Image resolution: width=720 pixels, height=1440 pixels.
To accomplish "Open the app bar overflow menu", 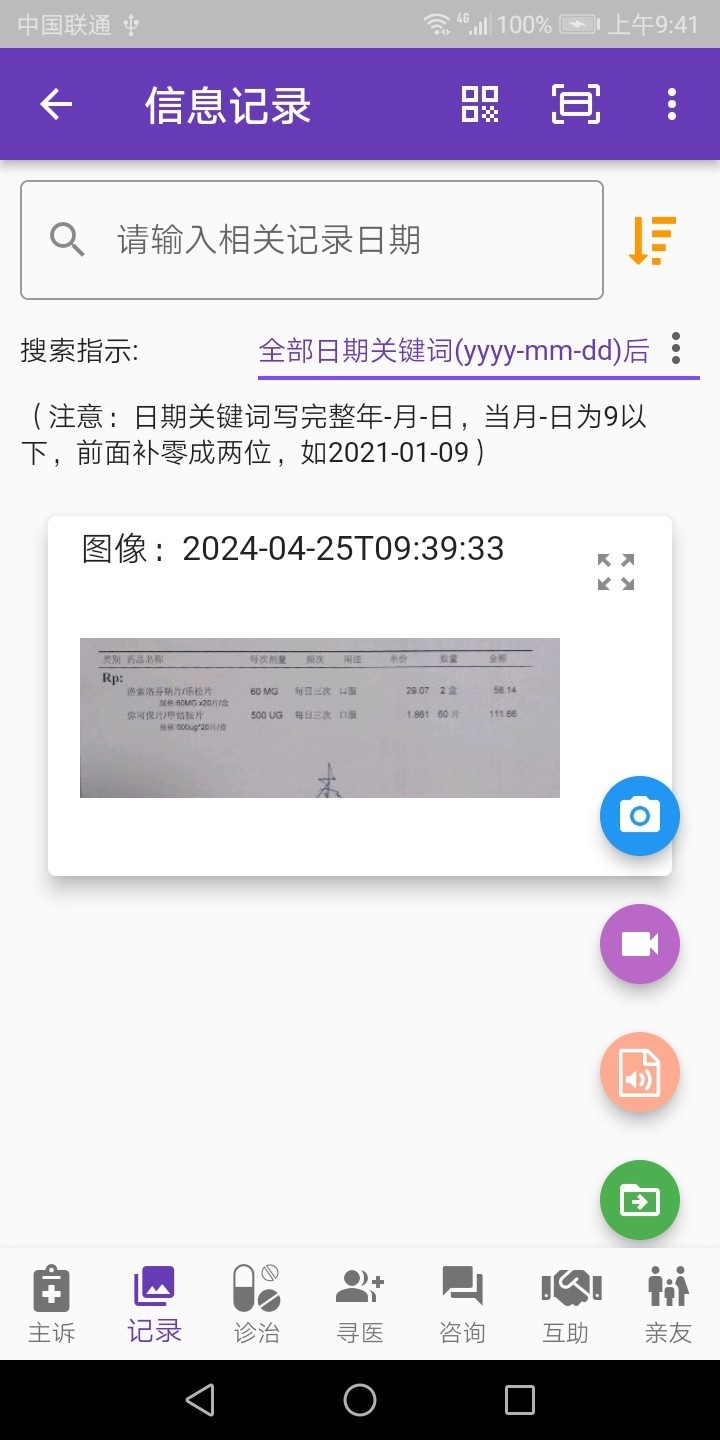I will [671, 104].
